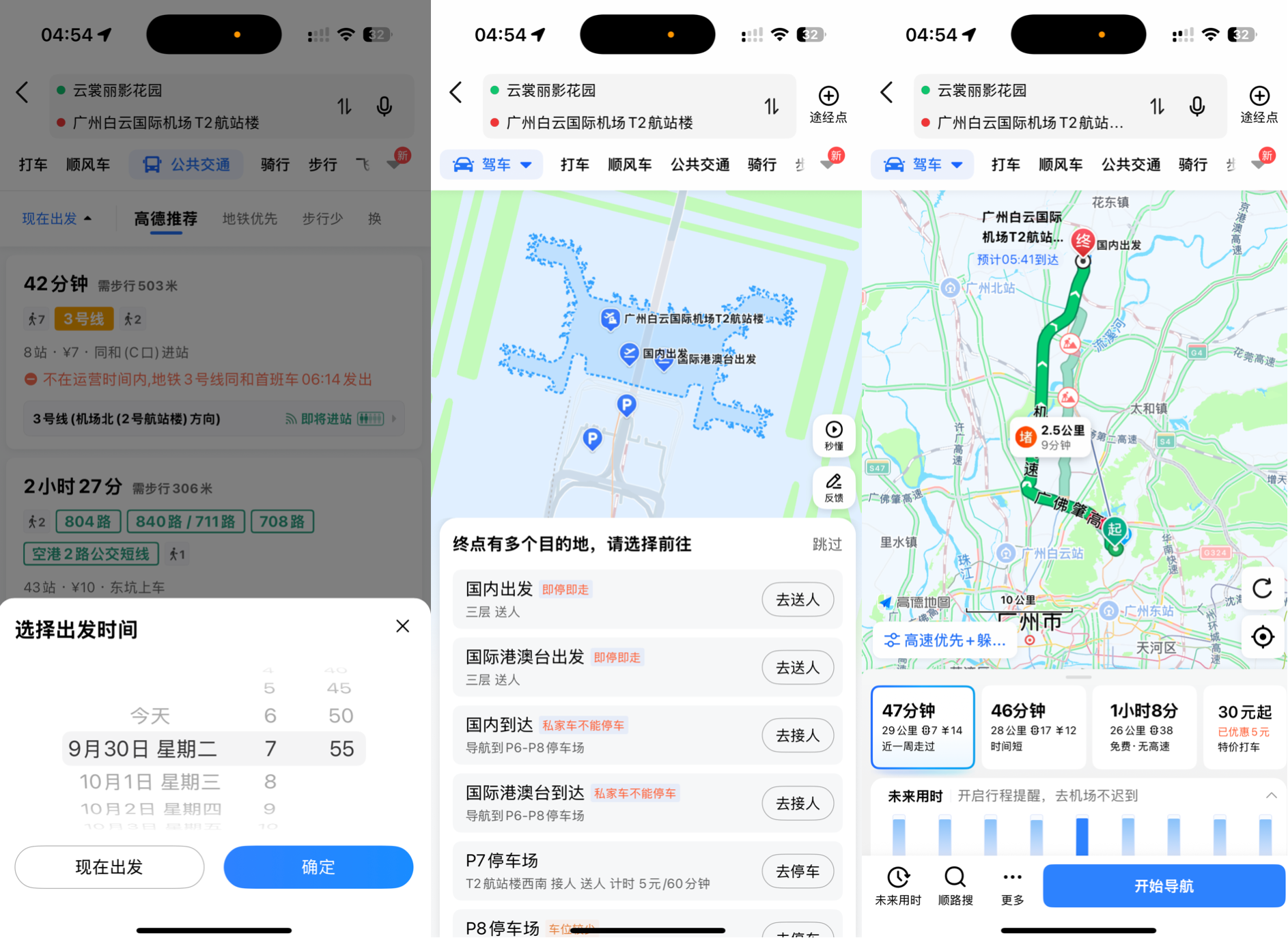
Task: Tap the 现在出发 button in the time picker
Action: click(109, 867)
